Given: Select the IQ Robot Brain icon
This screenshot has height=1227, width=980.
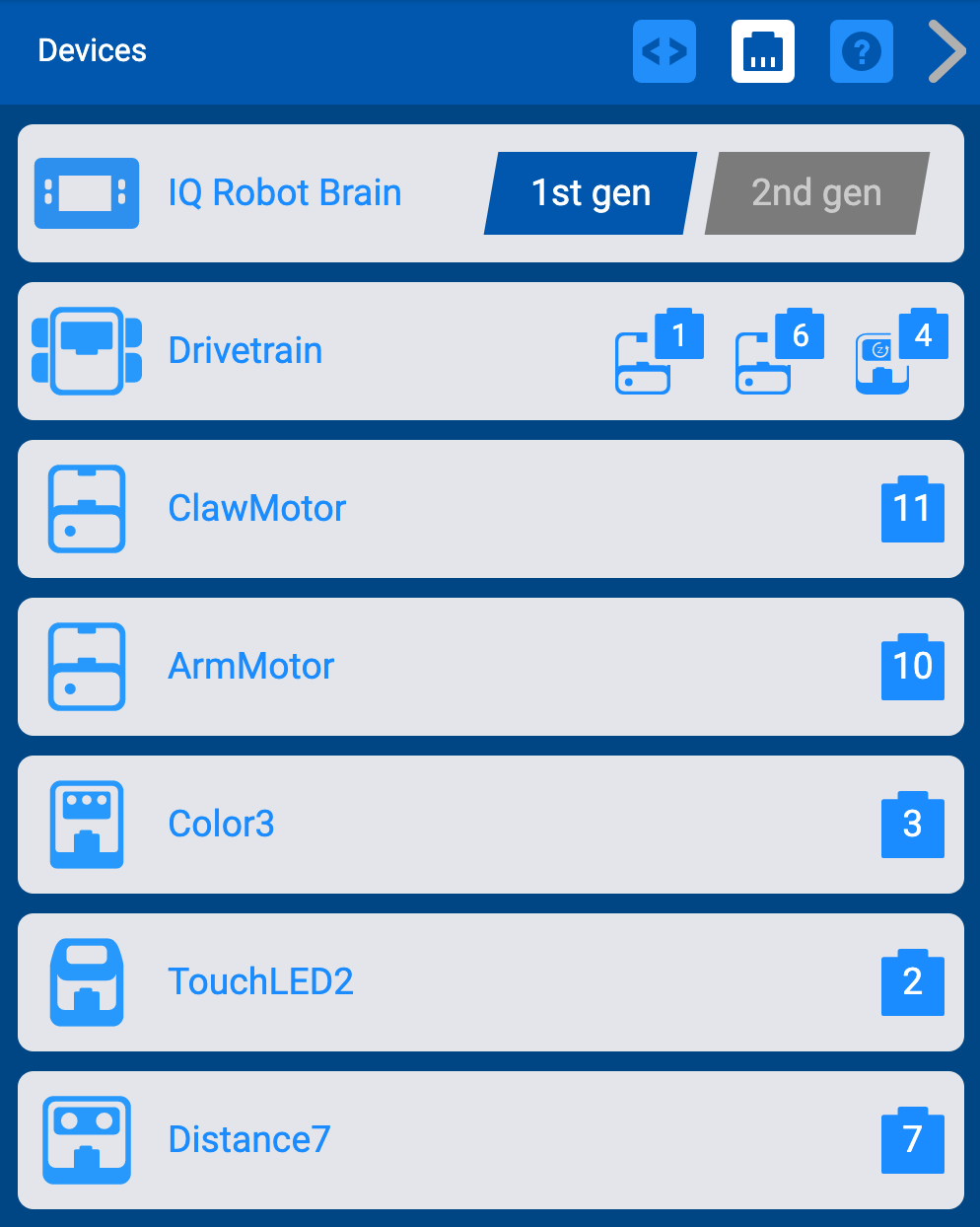Looking at the screenshot, I should pyautogui.click(x=87, y=193).
